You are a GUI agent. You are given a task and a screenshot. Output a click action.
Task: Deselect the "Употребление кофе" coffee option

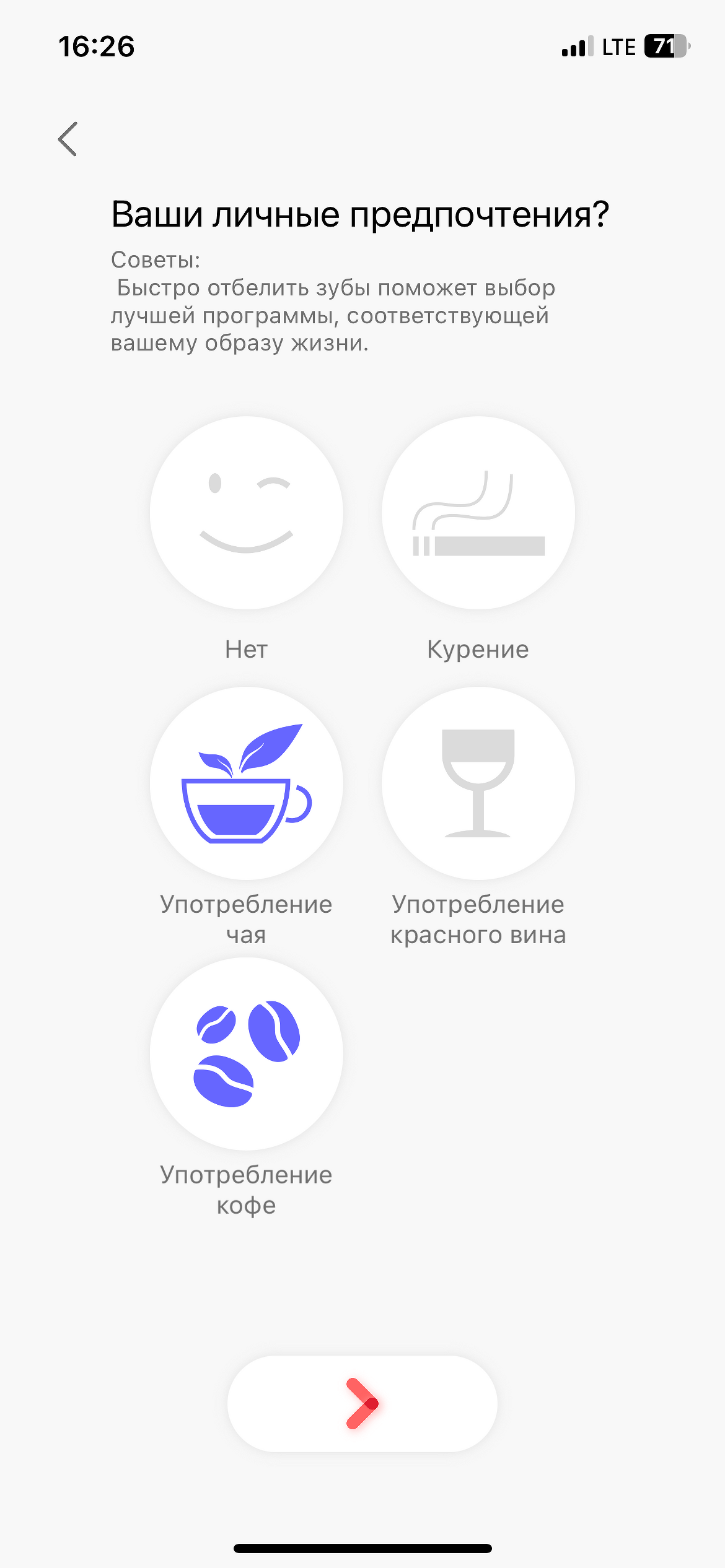[246, 1054]
